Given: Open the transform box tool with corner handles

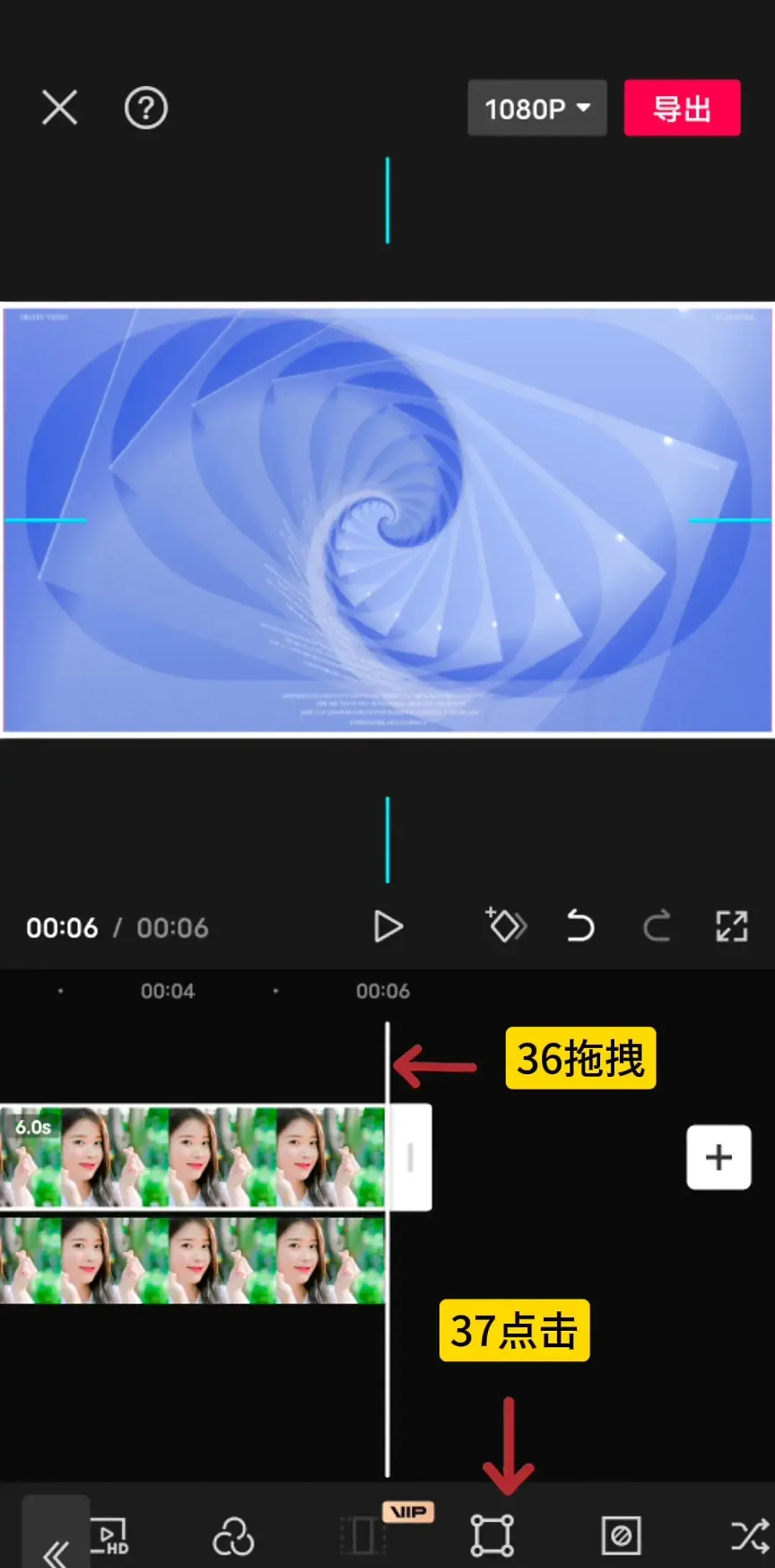Looking at the screenshot, I should click(x=492, y=1536).
